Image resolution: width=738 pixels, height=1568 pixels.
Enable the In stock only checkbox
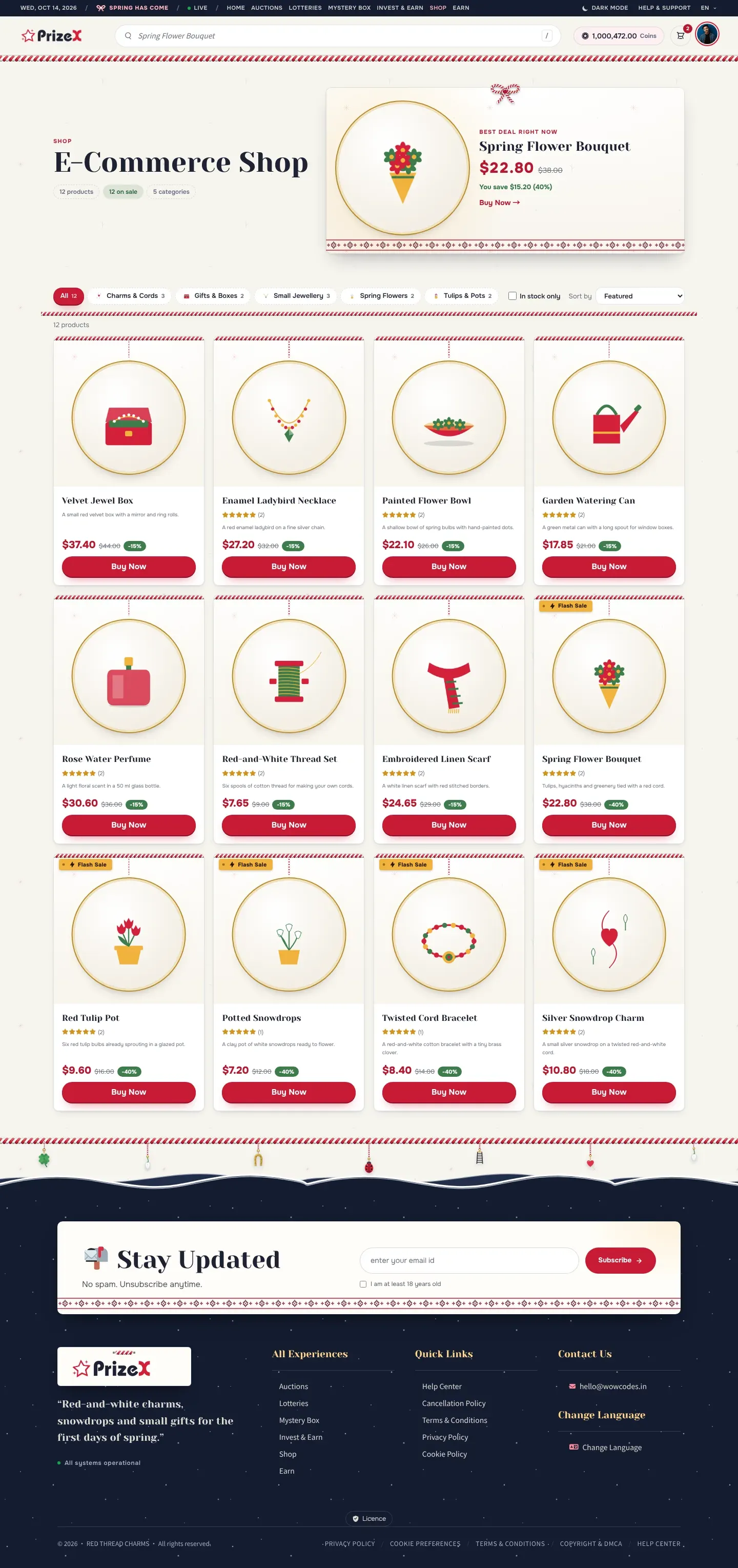512,296
